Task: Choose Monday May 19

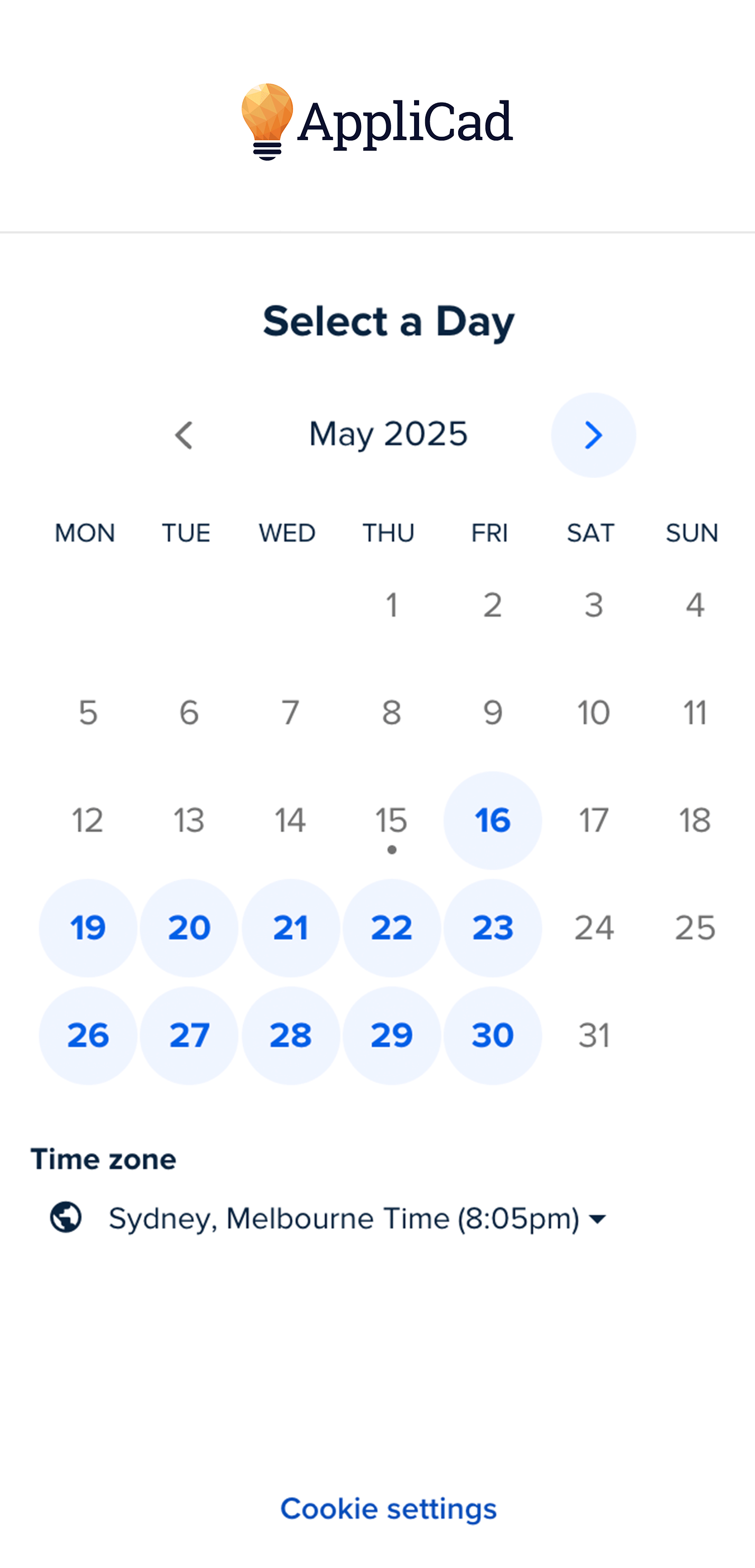Action: (x=88, y=928)
